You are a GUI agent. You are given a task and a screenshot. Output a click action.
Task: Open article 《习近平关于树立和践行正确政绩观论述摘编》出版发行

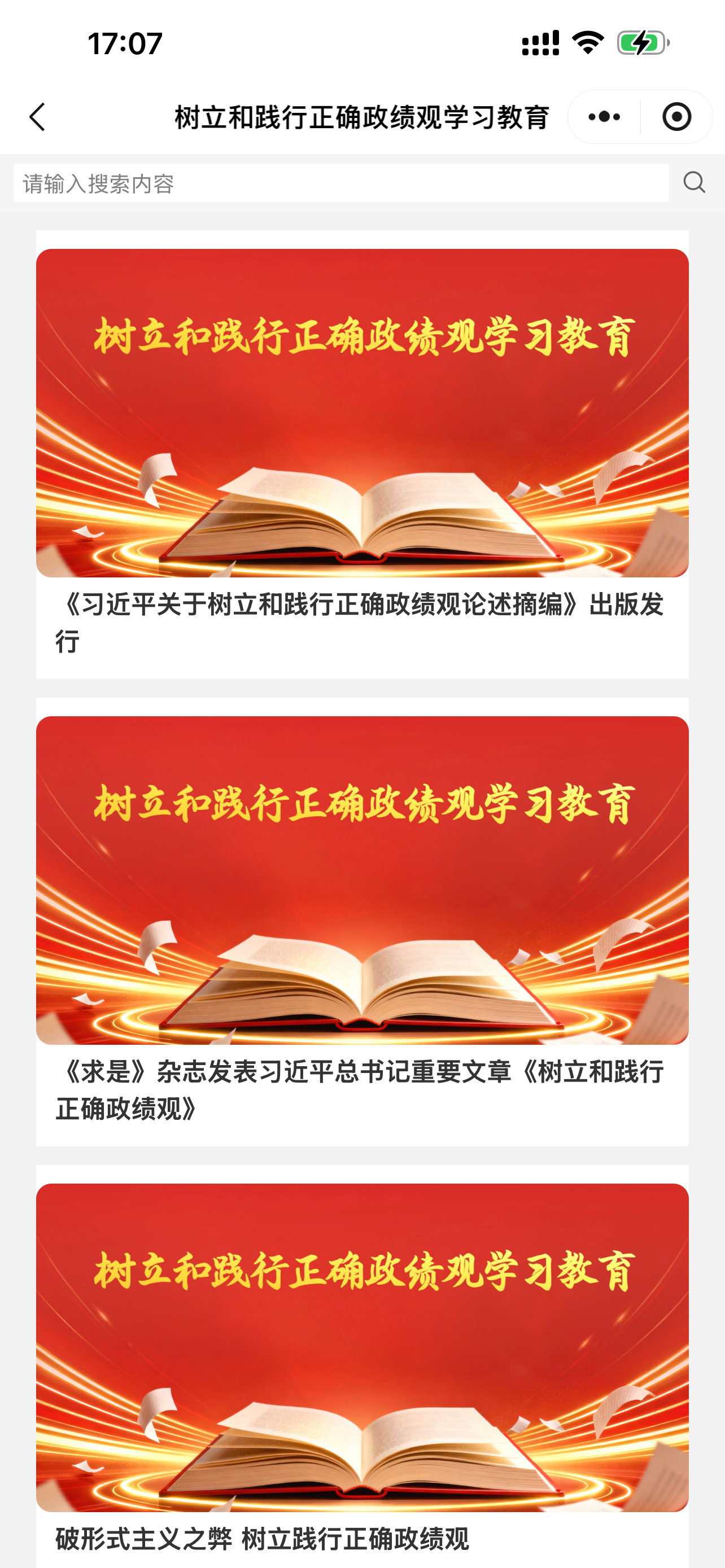[x=362, y=622]
